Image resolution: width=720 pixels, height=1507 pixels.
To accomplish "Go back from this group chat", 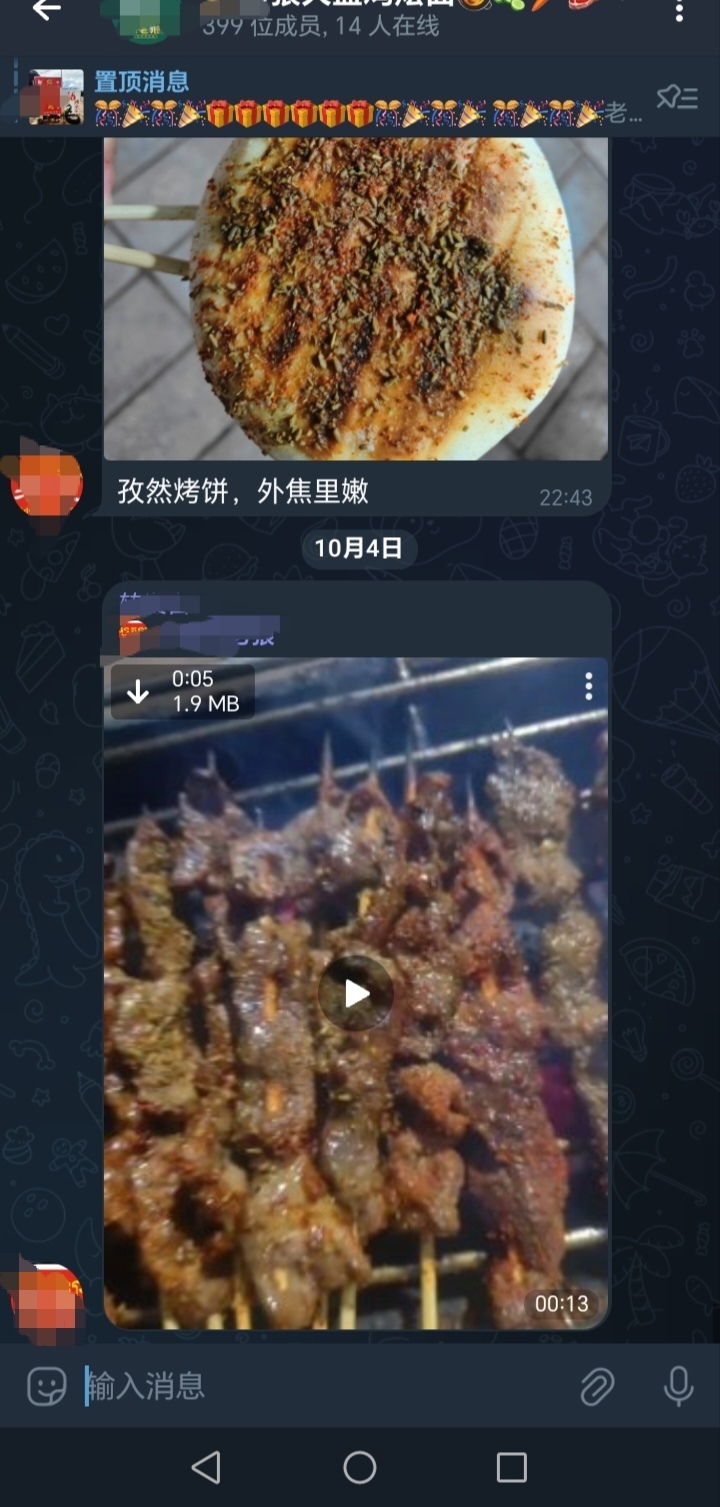I will (x=46, y=10).
